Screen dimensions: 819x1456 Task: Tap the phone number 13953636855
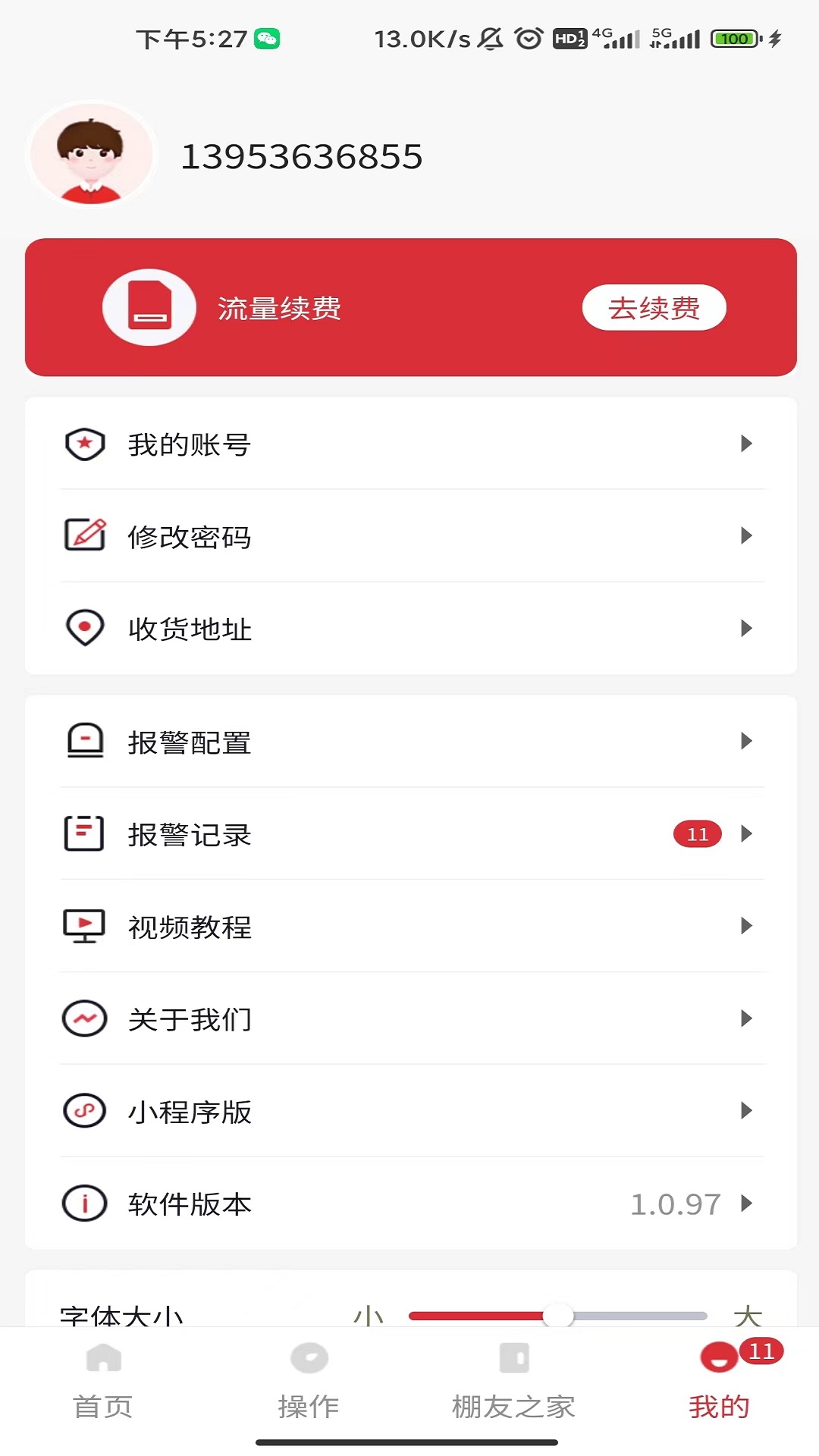pos(302,155)
